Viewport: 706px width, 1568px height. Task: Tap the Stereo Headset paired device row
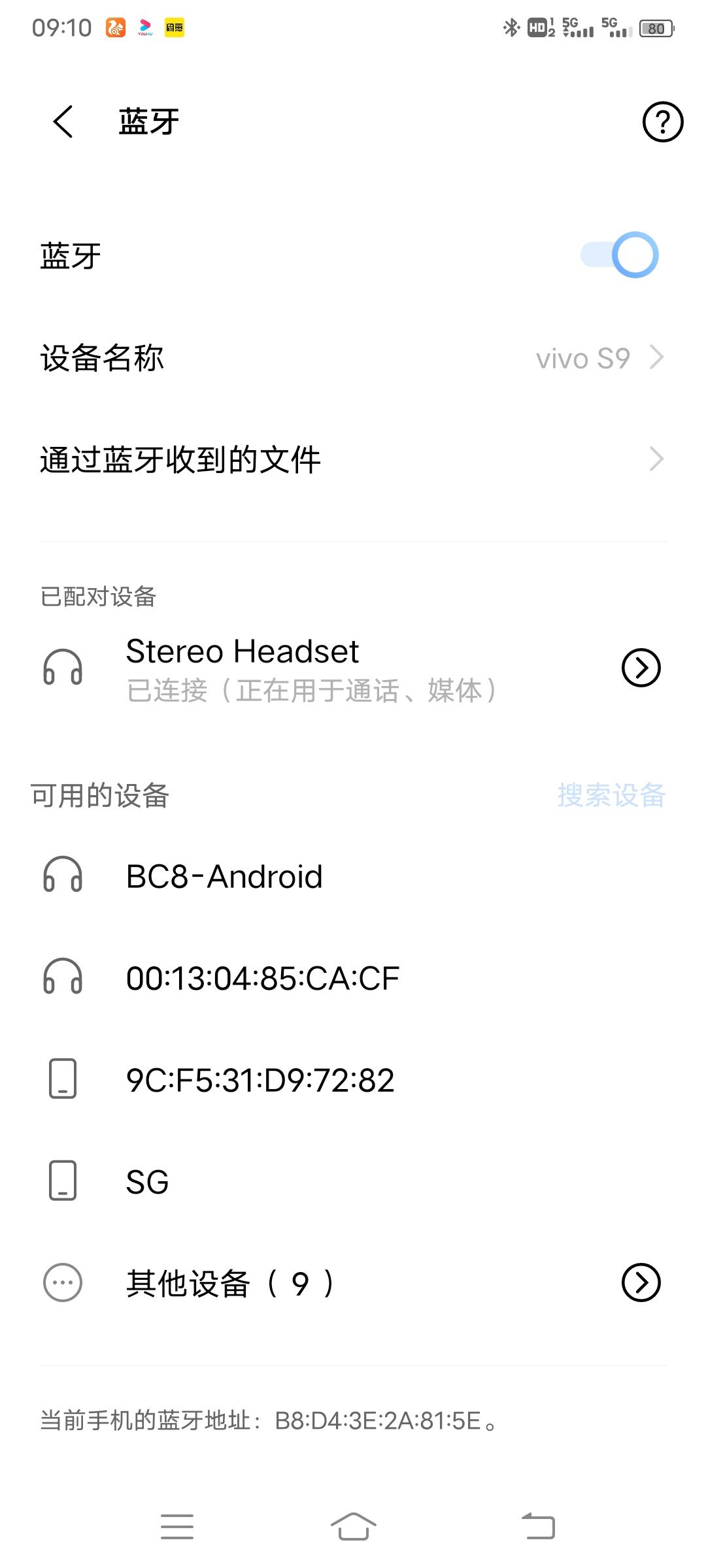click(x=353, y=668)
